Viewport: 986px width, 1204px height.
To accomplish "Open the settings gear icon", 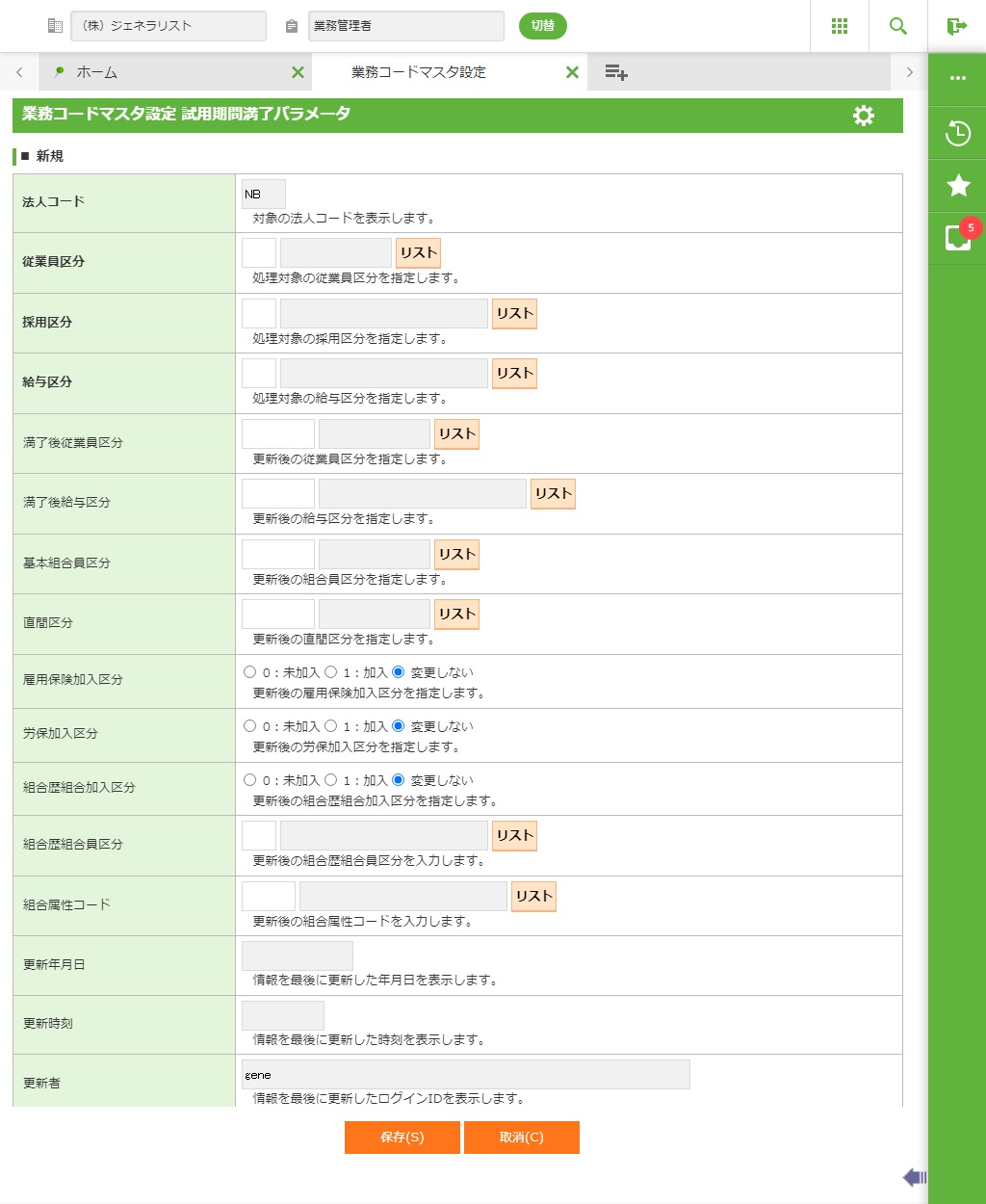I will (864, 116).
